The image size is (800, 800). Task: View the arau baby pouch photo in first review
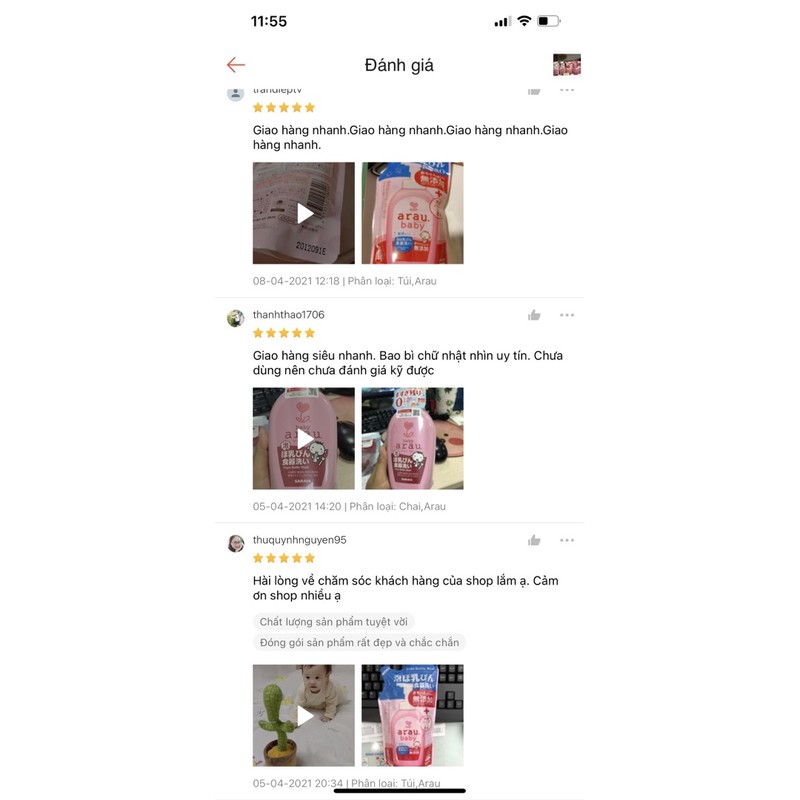(412, 213)
